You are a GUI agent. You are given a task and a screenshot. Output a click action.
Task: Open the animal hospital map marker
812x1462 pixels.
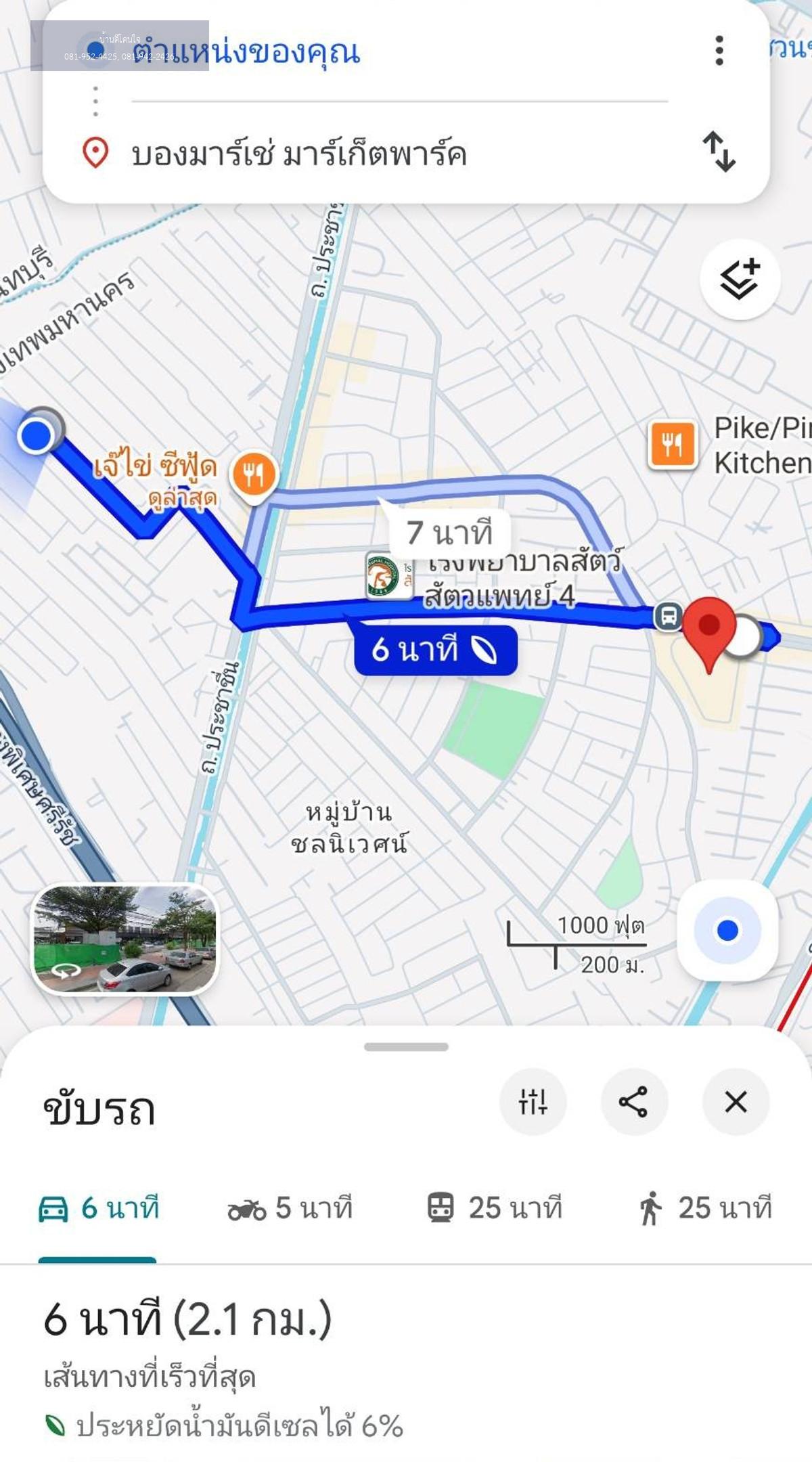(388, 576)
